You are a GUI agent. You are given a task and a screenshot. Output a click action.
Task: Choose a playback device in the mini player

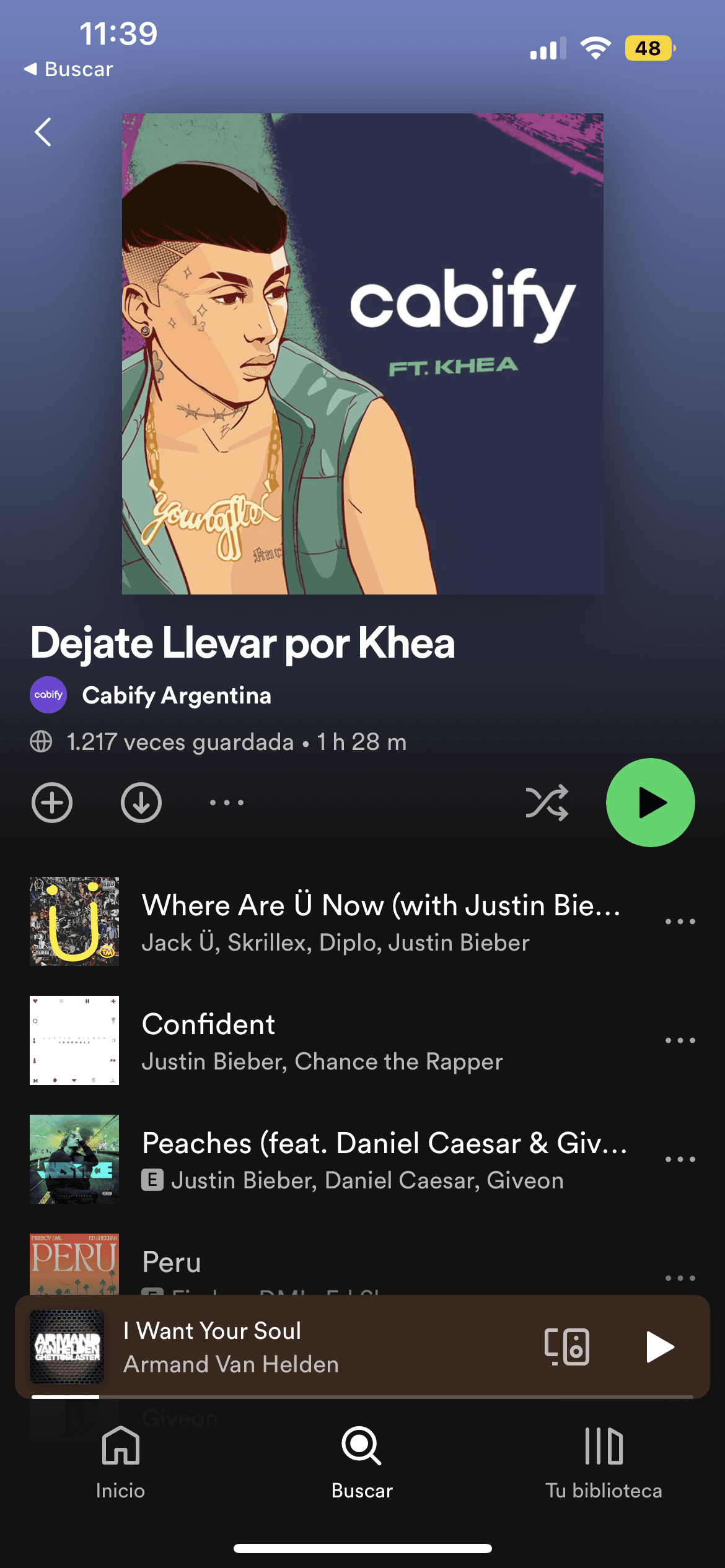(x=567, y=1347)
